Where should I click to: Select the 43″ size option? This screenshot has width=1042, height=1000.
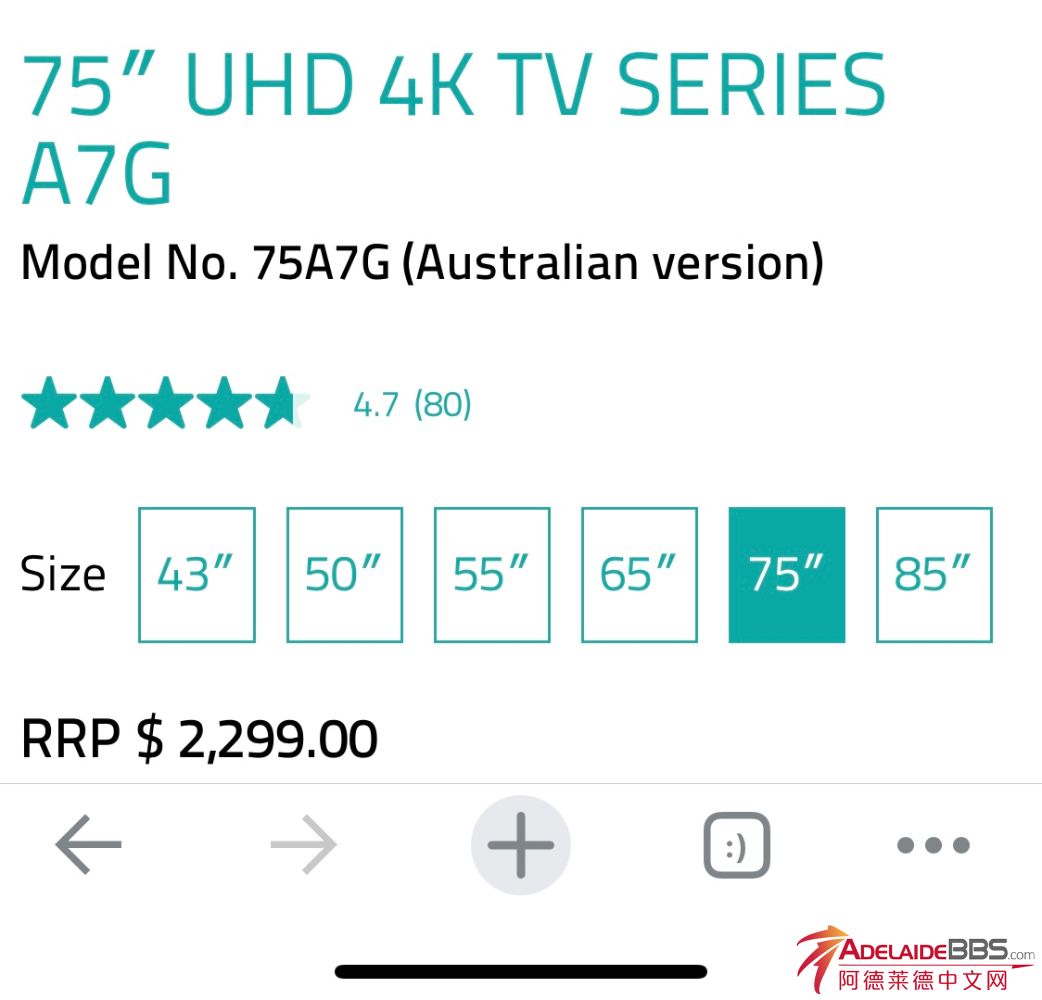[x=197, y=575]
